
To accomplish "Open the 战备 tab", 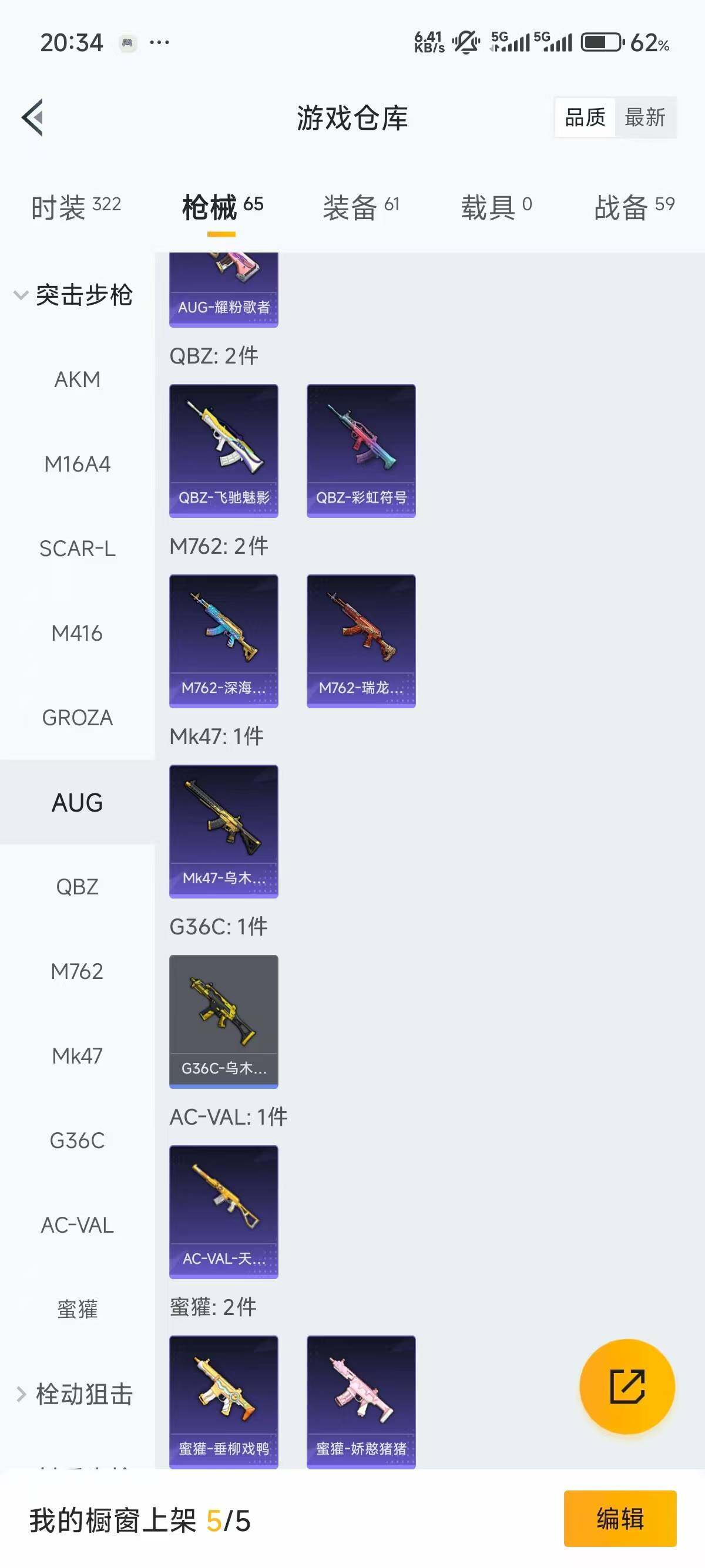I will [x=634, y=207].
